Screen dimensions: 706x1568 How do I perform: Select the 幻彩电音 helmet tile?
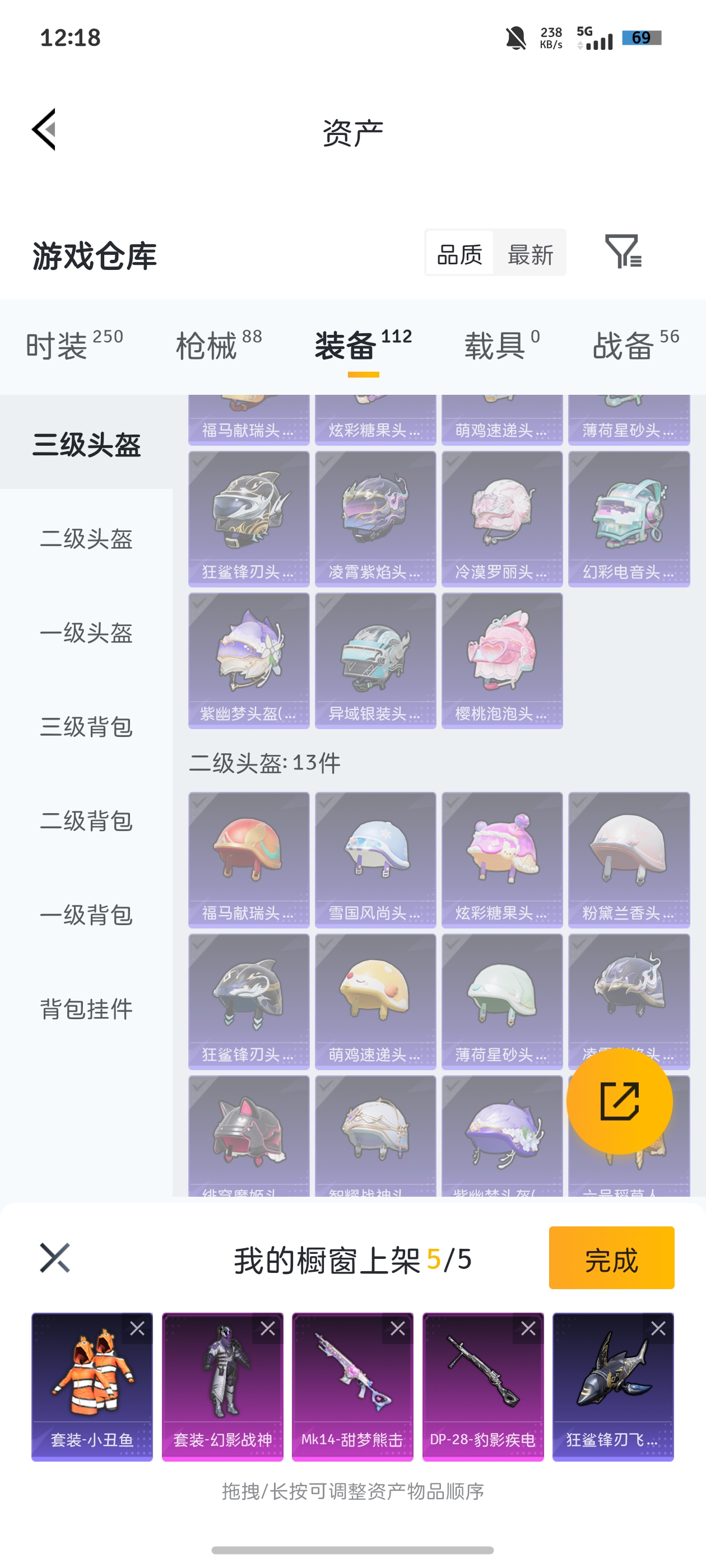[x=629, y=519]
